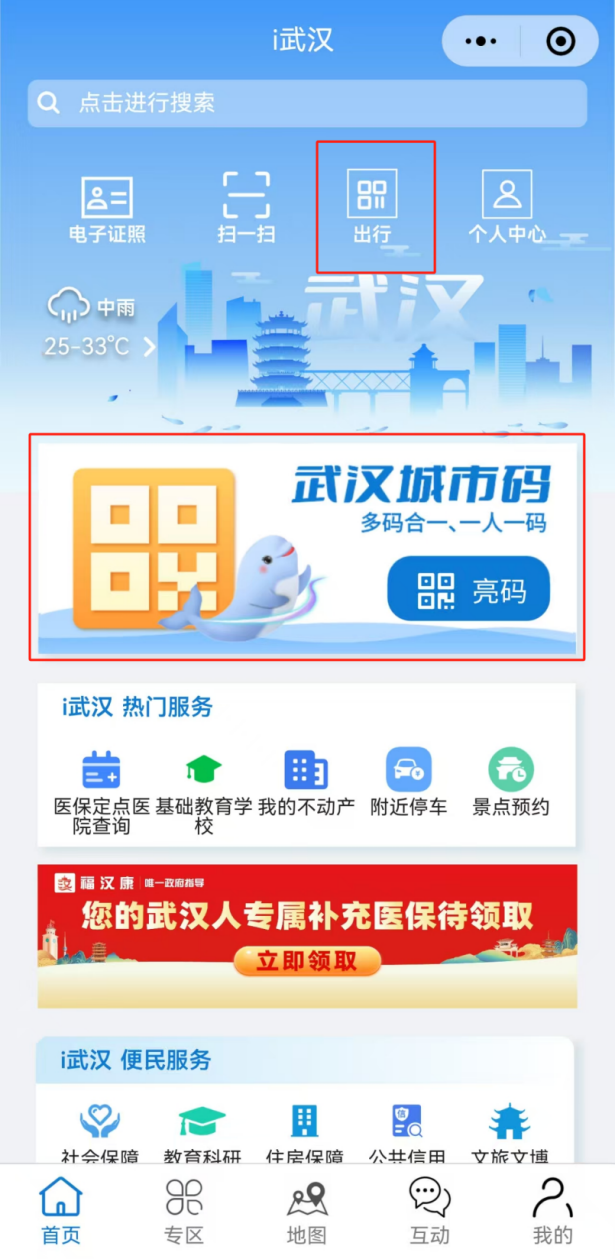Switch to the 地图 tab

(x=307, y=1210)
